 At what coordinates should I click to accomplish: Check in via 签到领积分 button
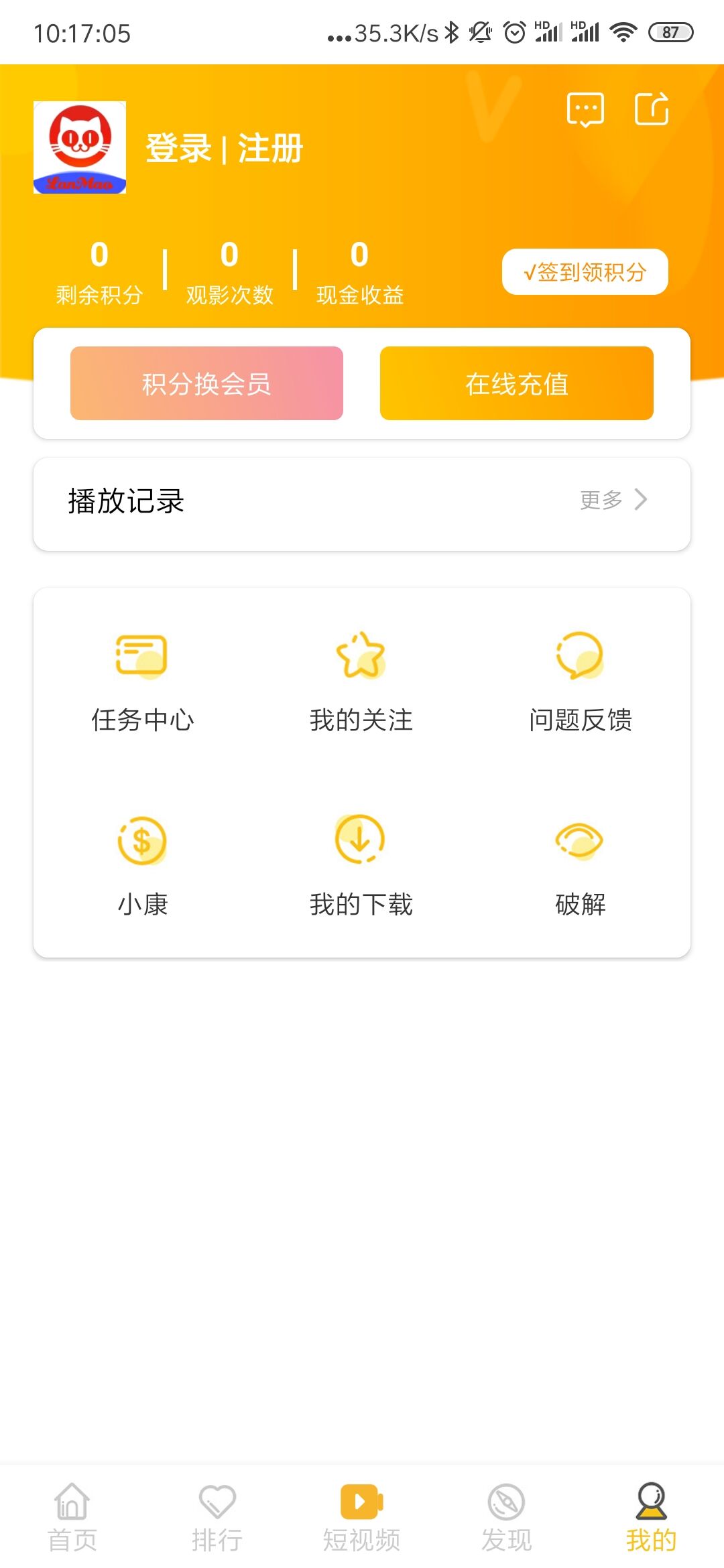click(x=585, y=271)
